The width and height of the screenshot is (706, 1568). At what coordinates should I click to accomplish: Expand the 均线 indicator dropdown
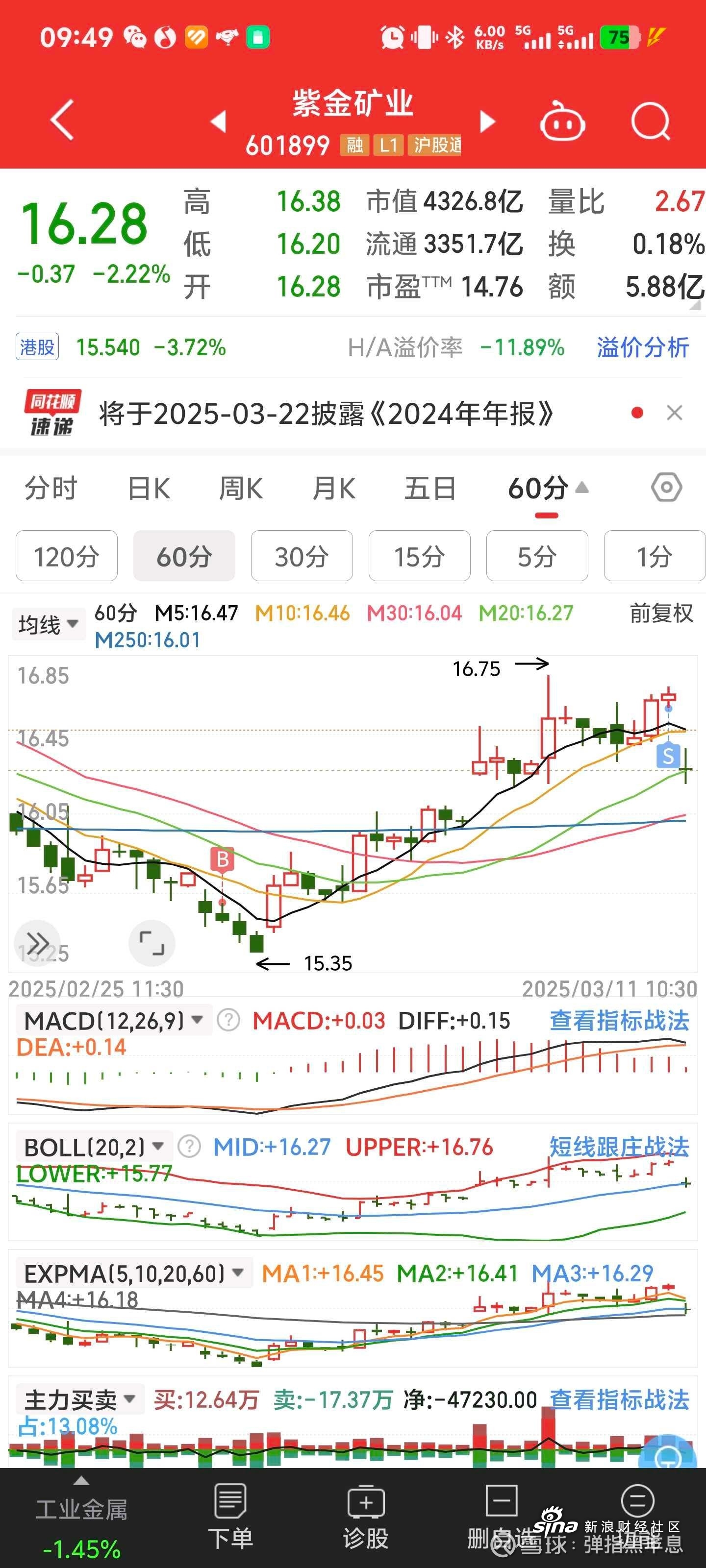point(48,625)
